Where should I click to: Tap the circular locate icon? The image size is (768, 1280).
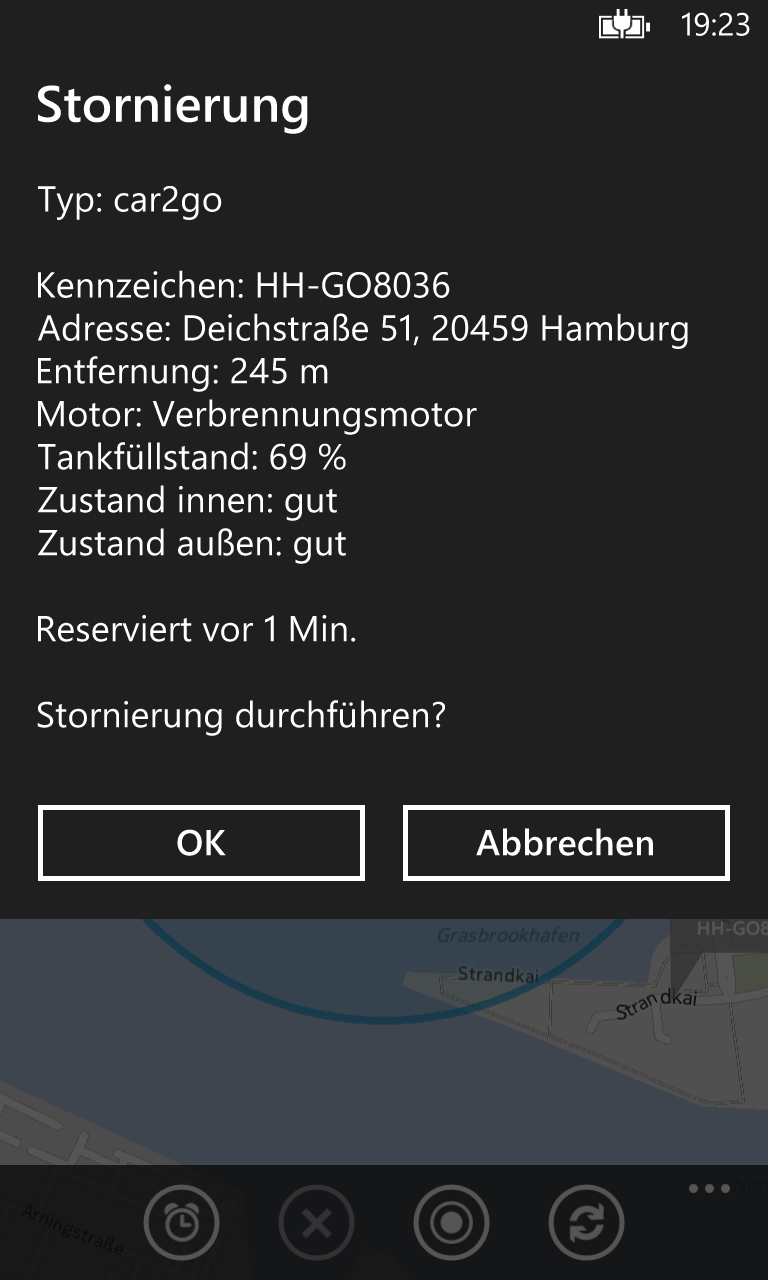click(x=451, y=1222)
